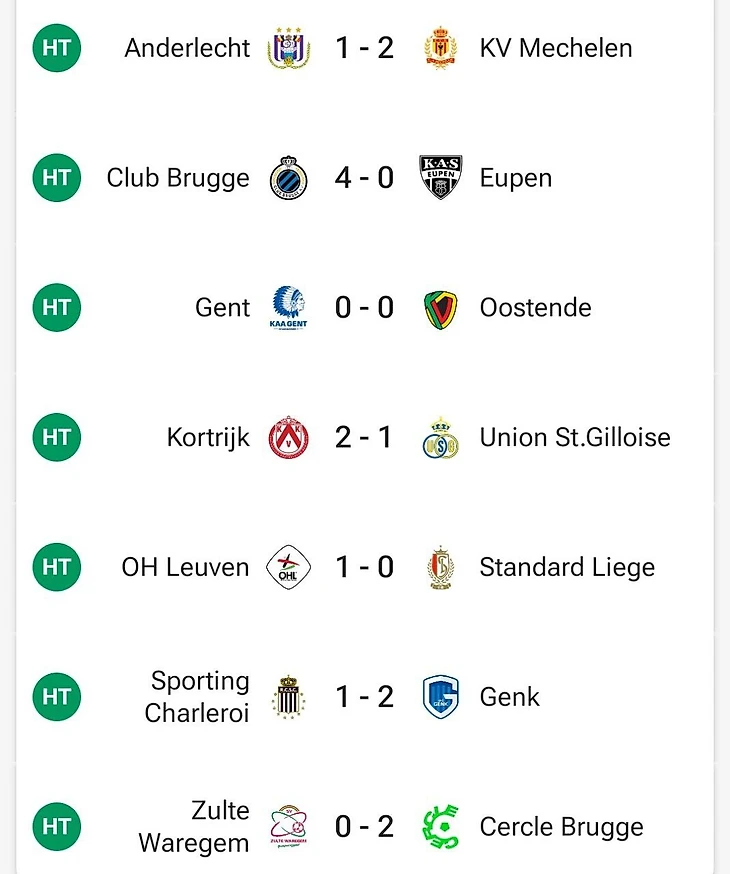View Gent vs Oostende match details

point(364,308)
